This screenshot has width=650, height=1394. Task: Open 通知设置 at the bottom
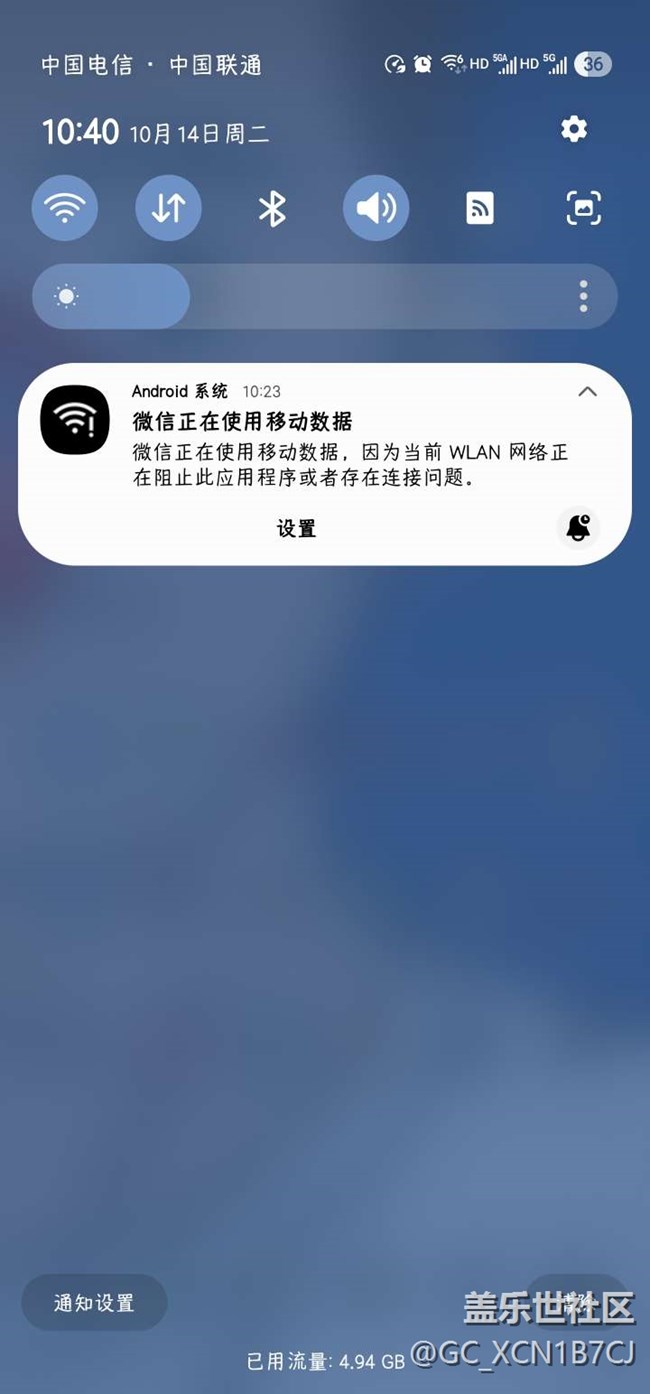coord(94,1303)
